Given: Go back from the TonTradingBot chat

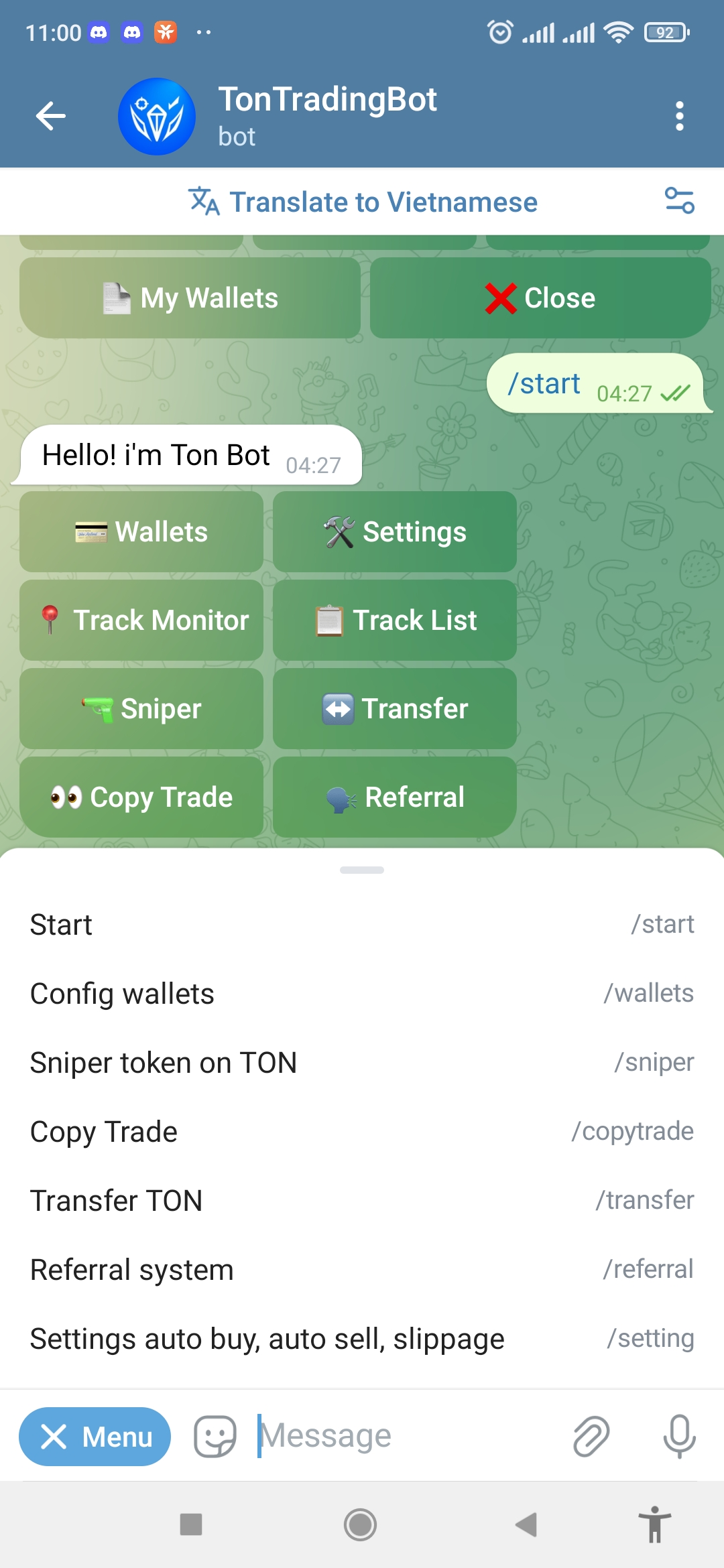Looking at the screenshot, I should [x=51, y=116].
